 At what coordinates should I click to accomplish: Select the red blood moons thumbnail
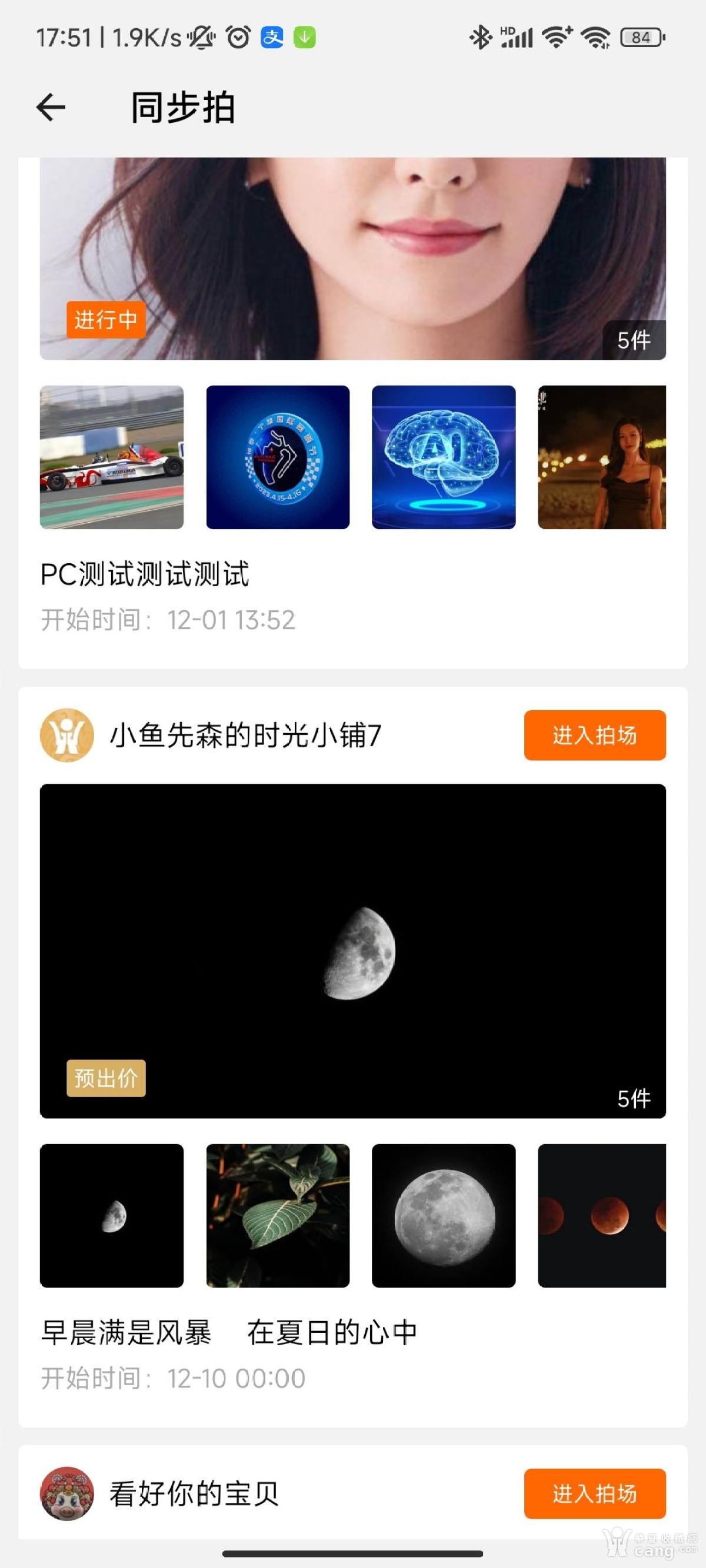602,1216
